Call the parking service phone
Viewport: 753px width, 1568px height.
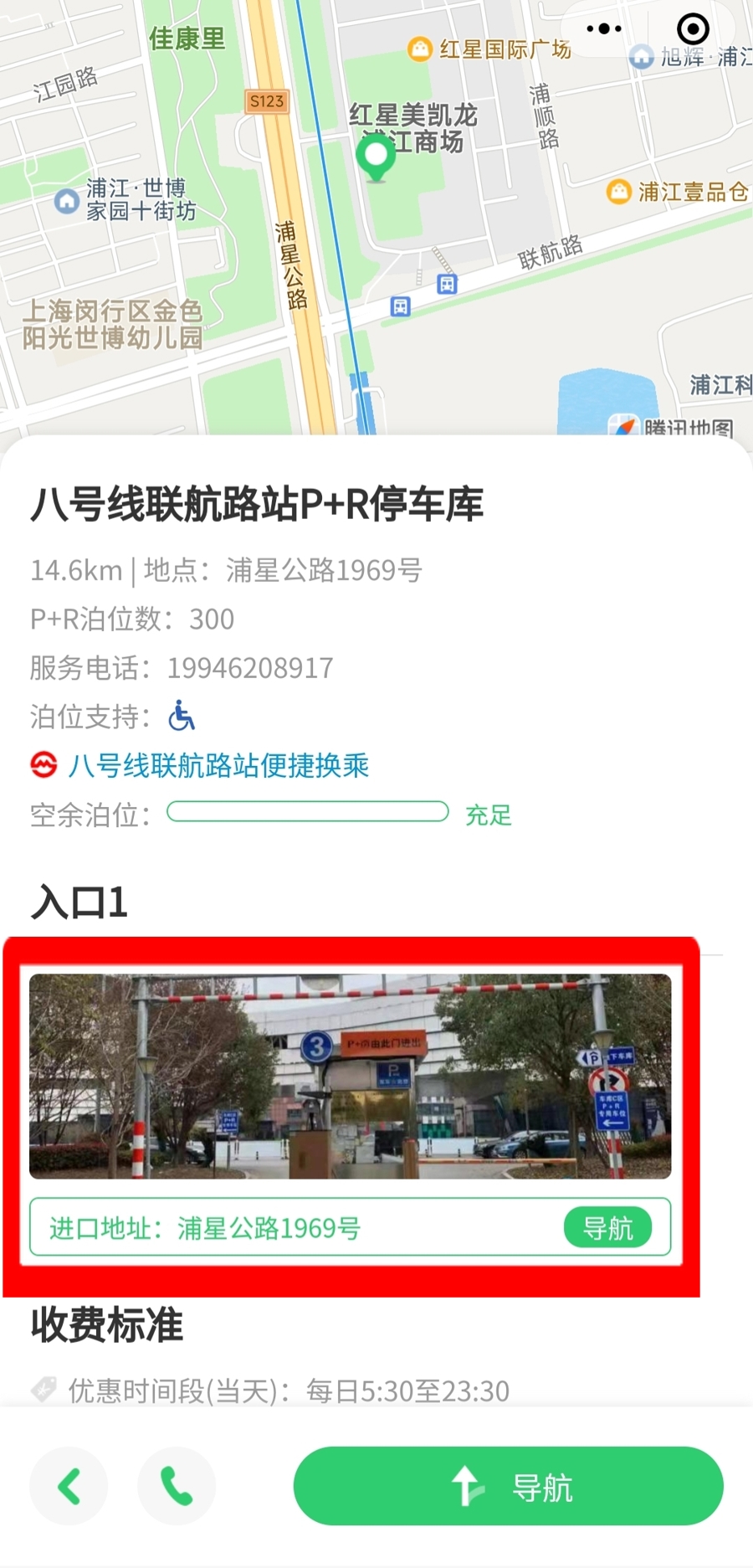click(177, 1486)
